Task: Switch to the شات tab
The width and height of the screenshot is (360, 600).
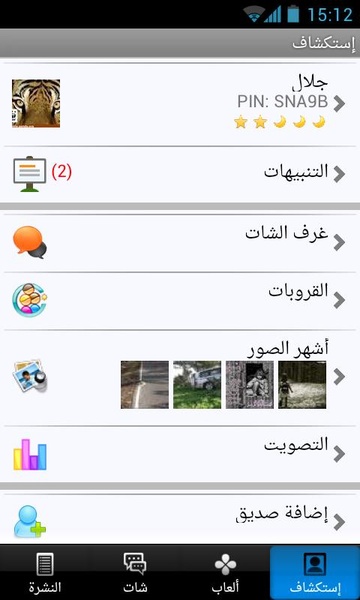Action: pyautogui.click(x=135, y=572)
